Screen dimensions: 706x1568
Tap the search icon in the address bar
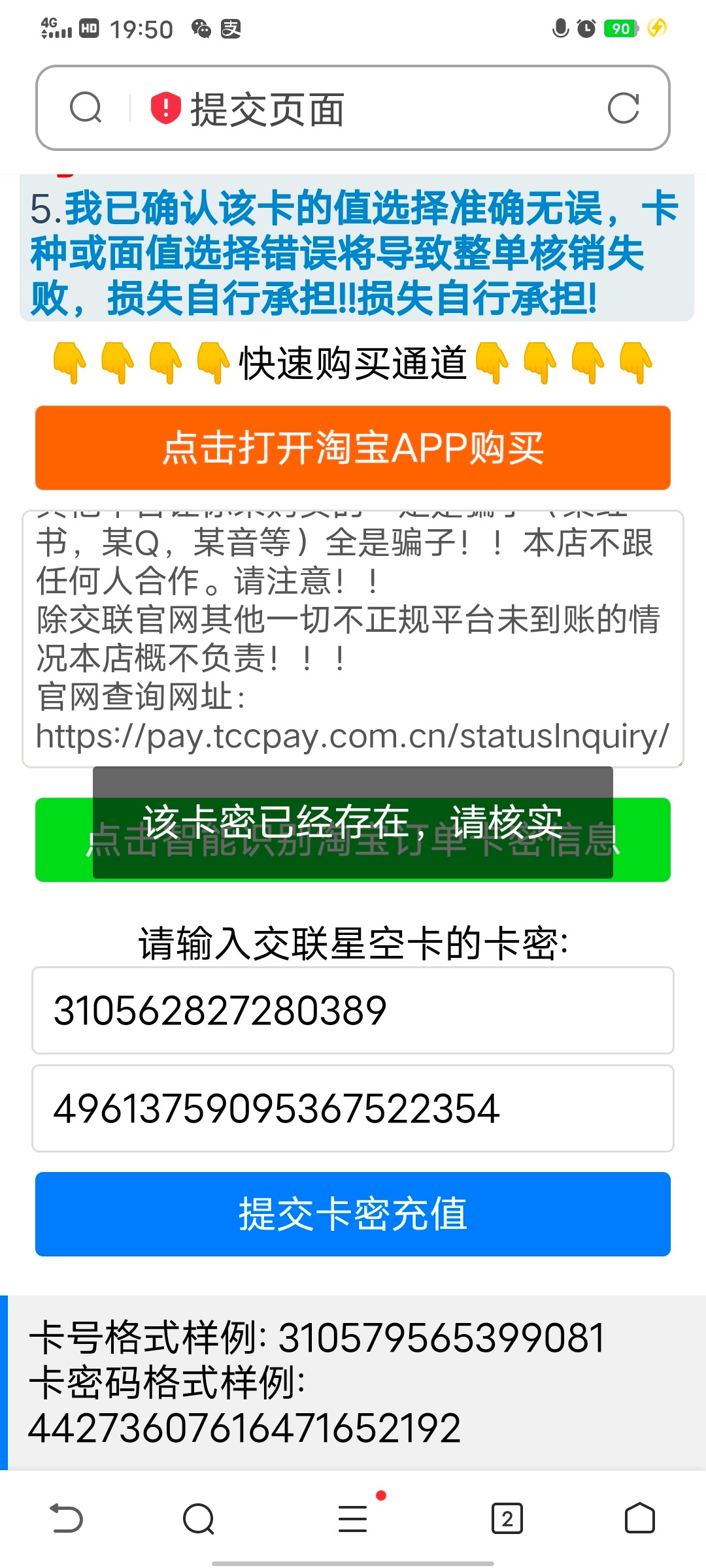coord(86,108)
